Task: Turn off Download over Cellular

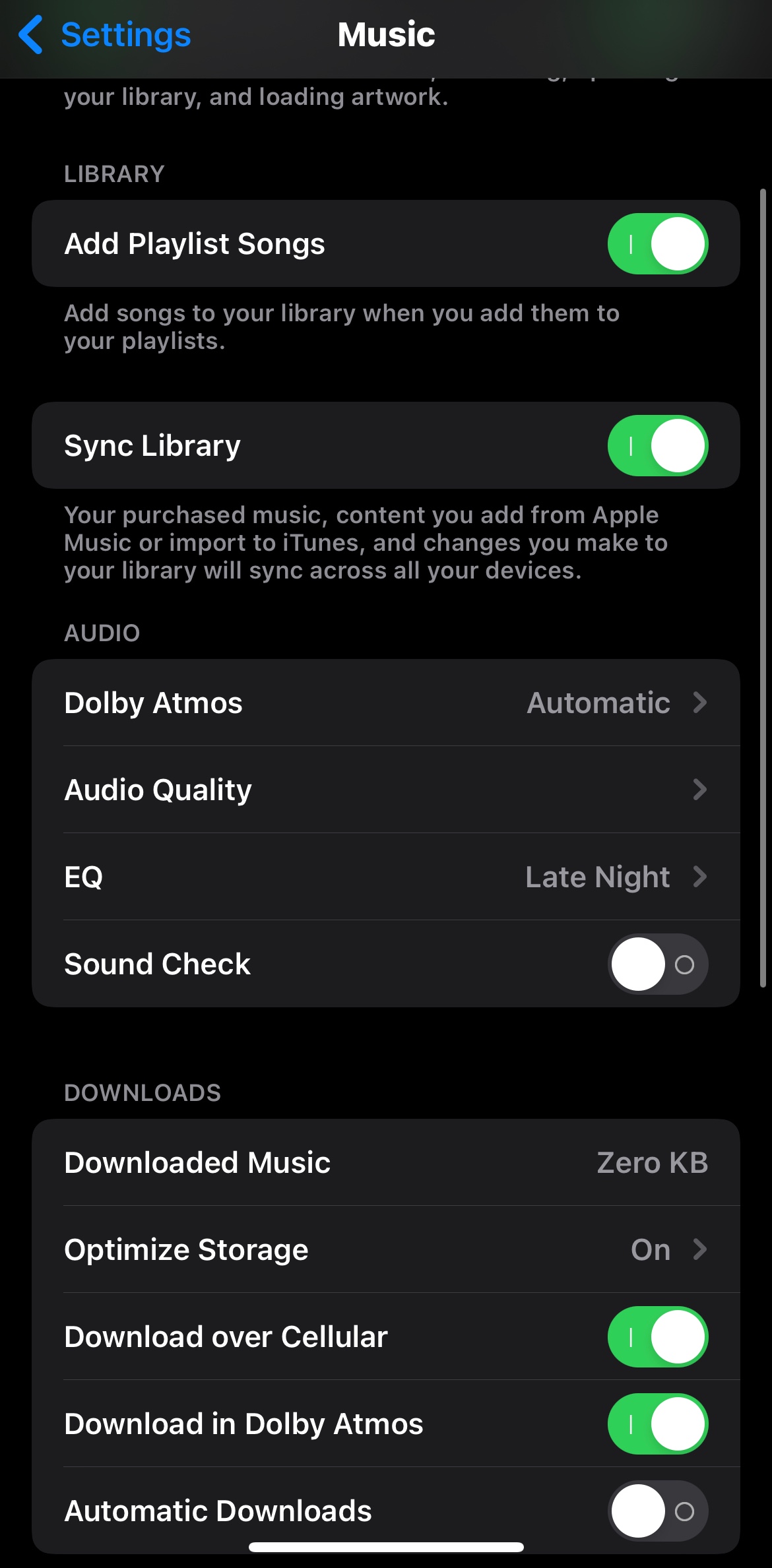Action: pyautogui.click(x=657, y=1336)
